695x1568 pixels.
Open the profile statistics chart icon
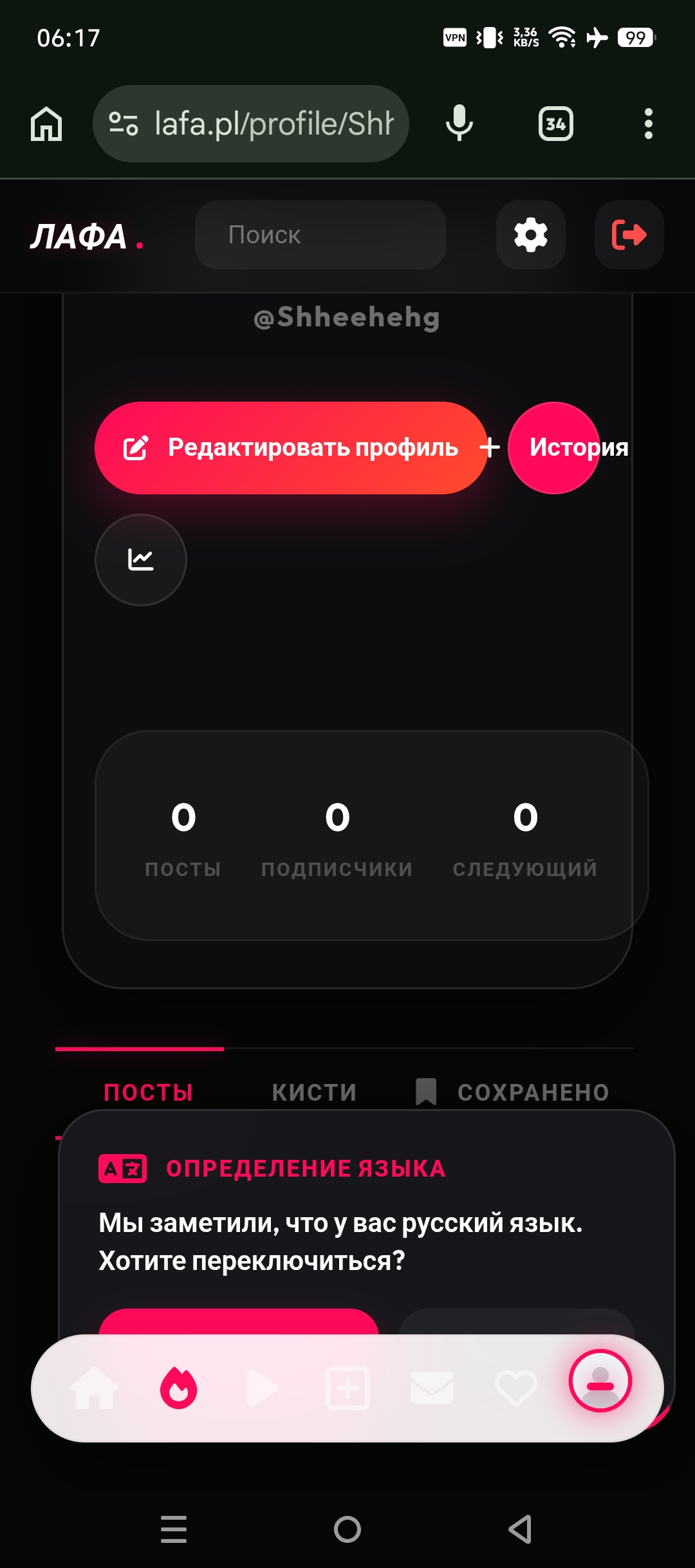(x=141, y=560)
